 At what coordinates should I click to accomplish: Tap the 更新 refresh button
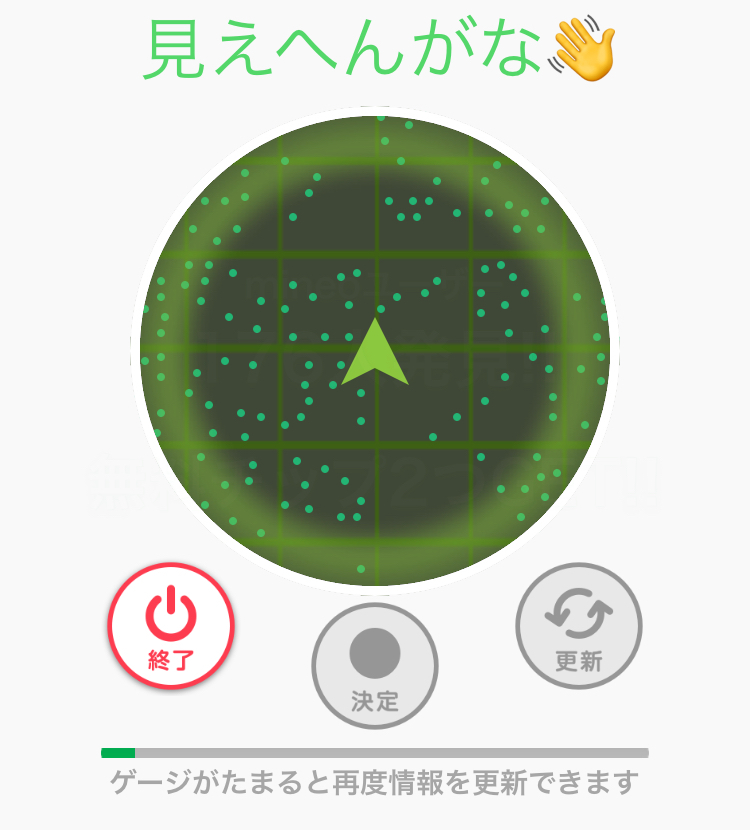(579, 626)
